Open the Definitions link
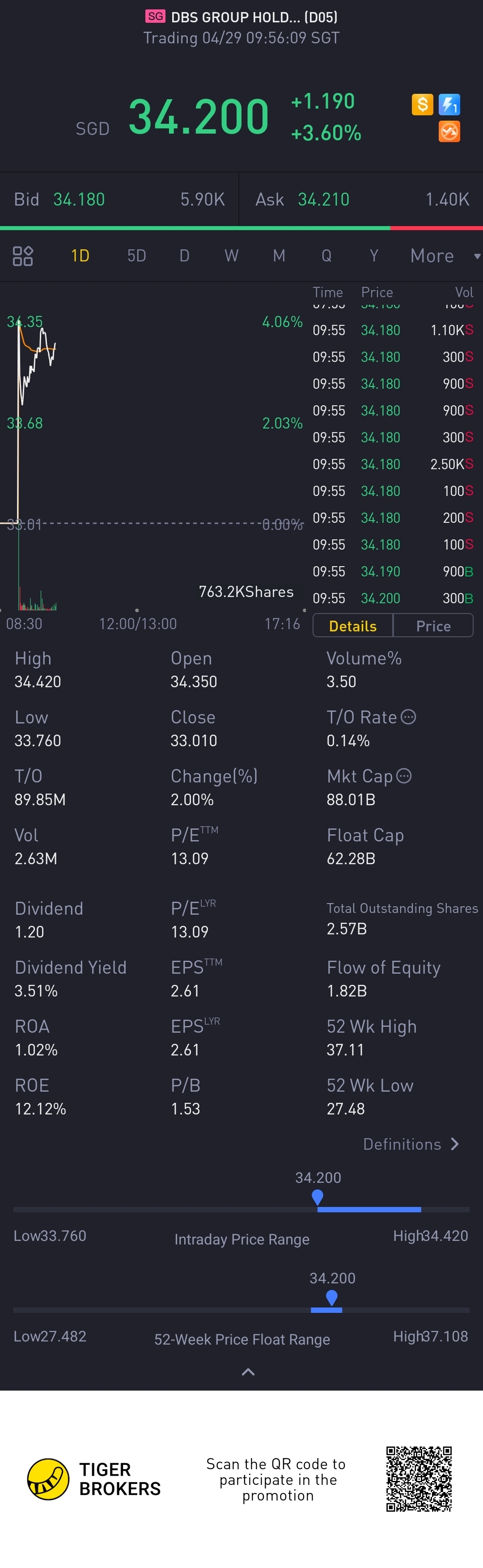Screen dimensions: 483x1568 pyautogui.click(x=411, y=1144)
